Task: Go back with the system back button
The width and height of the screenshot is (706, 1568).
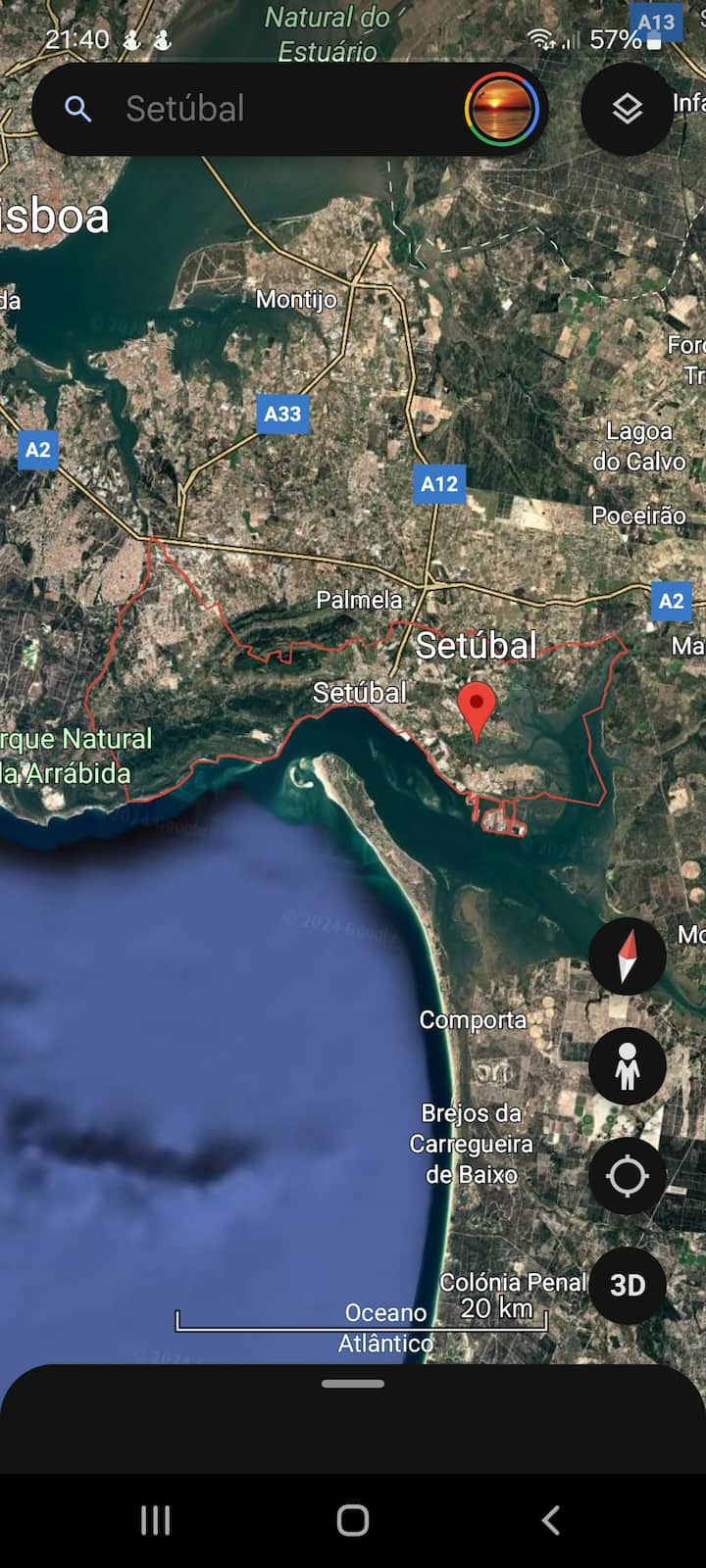Action: [551, 1520]
